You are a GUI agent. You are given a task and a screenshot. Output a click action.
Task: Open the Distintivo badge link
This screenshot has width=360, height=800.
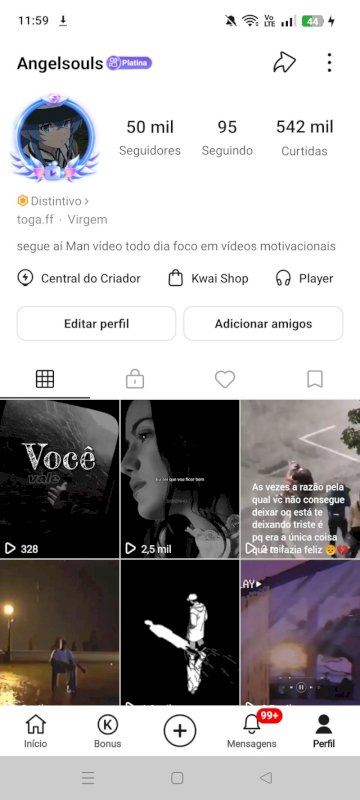[53, 201]
